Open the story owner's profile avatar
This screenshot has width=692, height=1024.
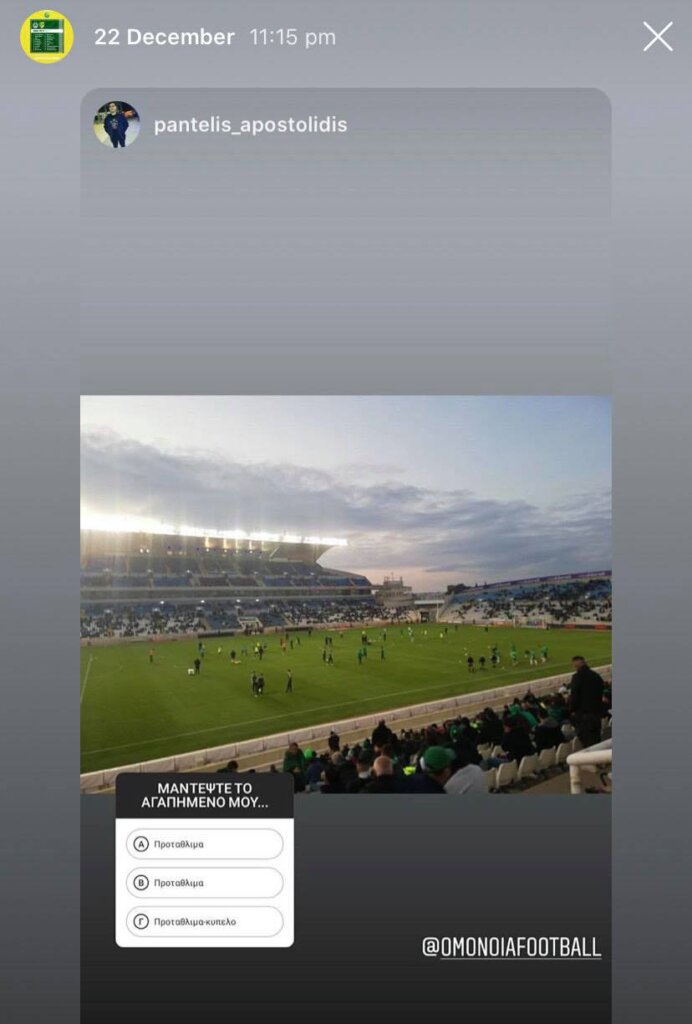[x=46, y=37]
